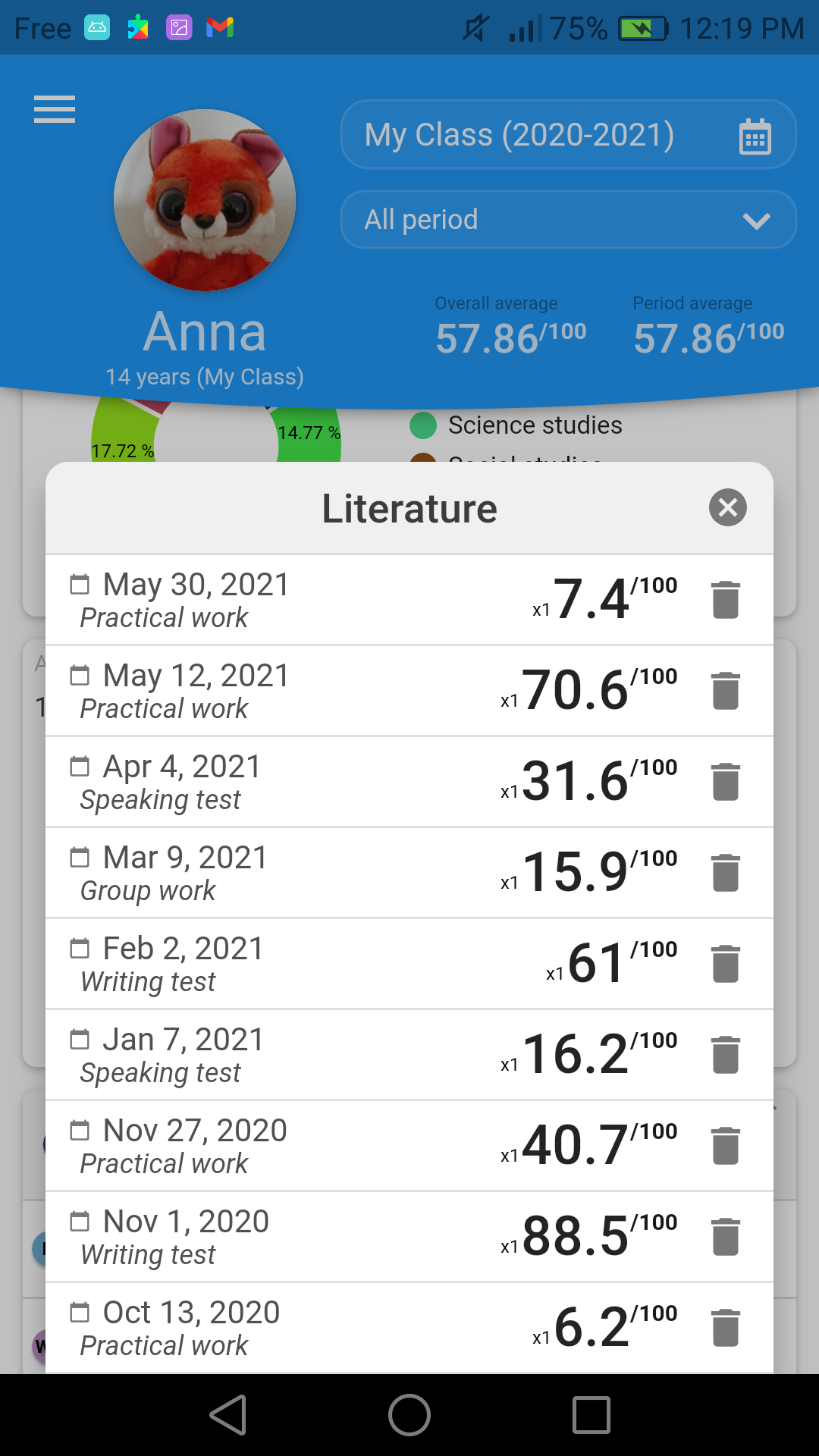The height and width of the screenshot is (1456, 819).
Task: Open the My Class (2020-2021) selector
Action: (x=569, y=135)
